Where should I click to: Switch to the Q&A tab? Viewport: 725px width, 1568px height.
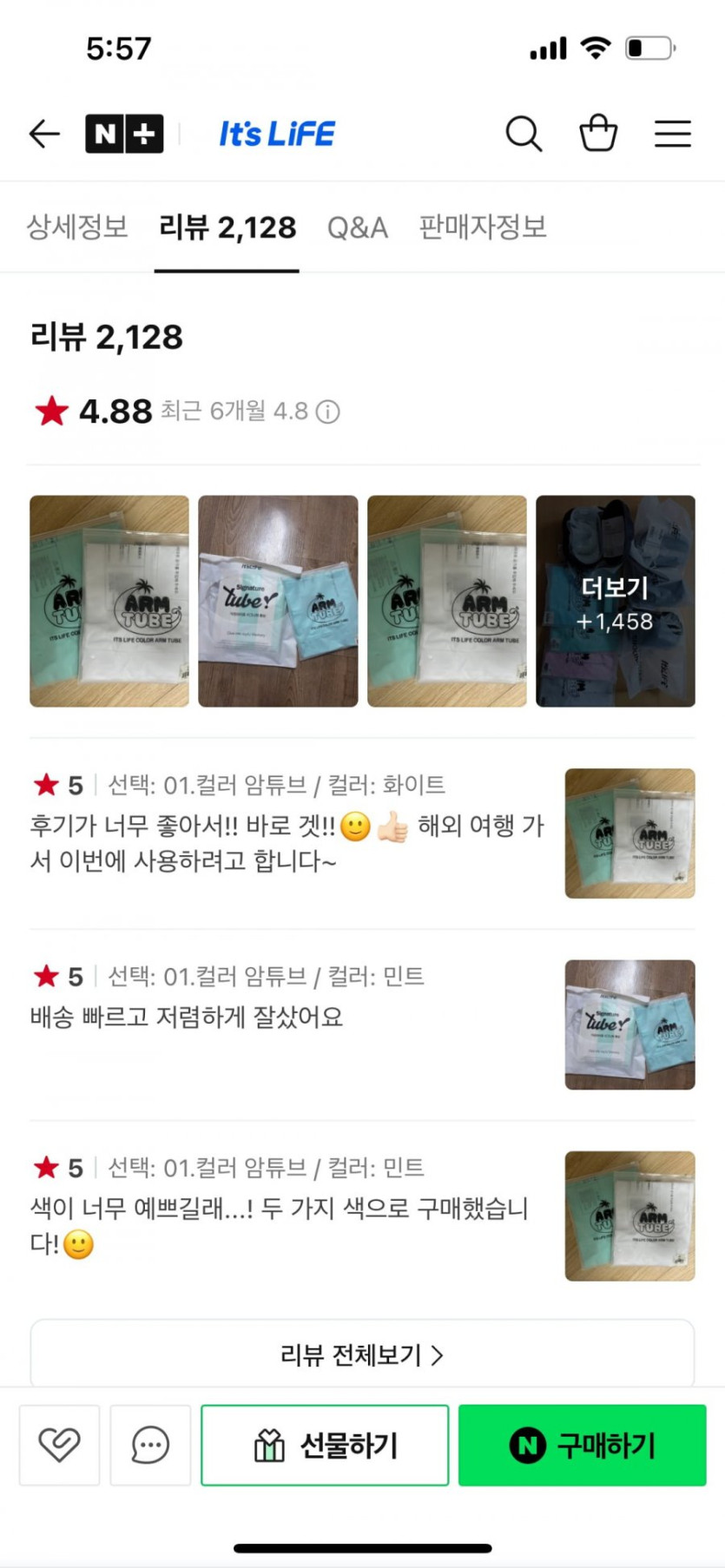click(357, 227)
